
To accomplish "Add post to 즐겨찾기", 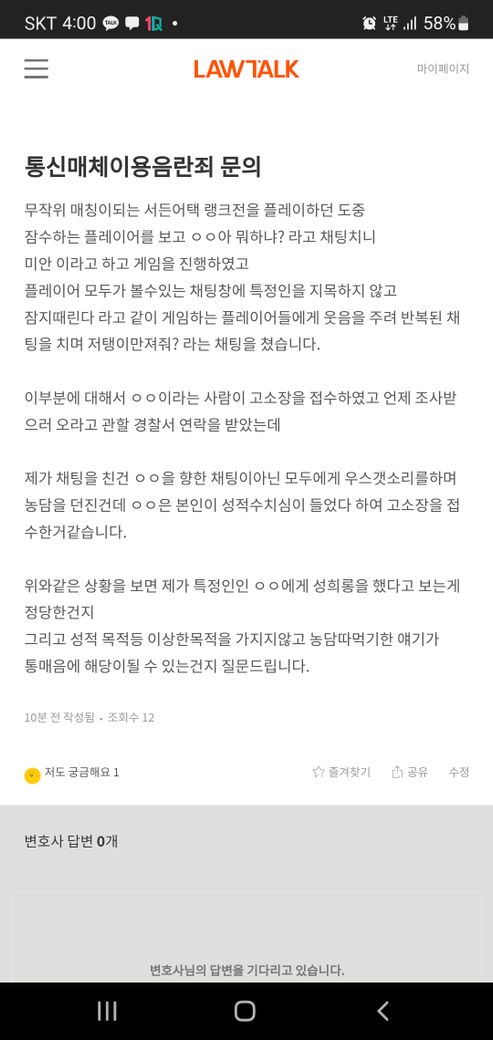I will click(341, 772).
